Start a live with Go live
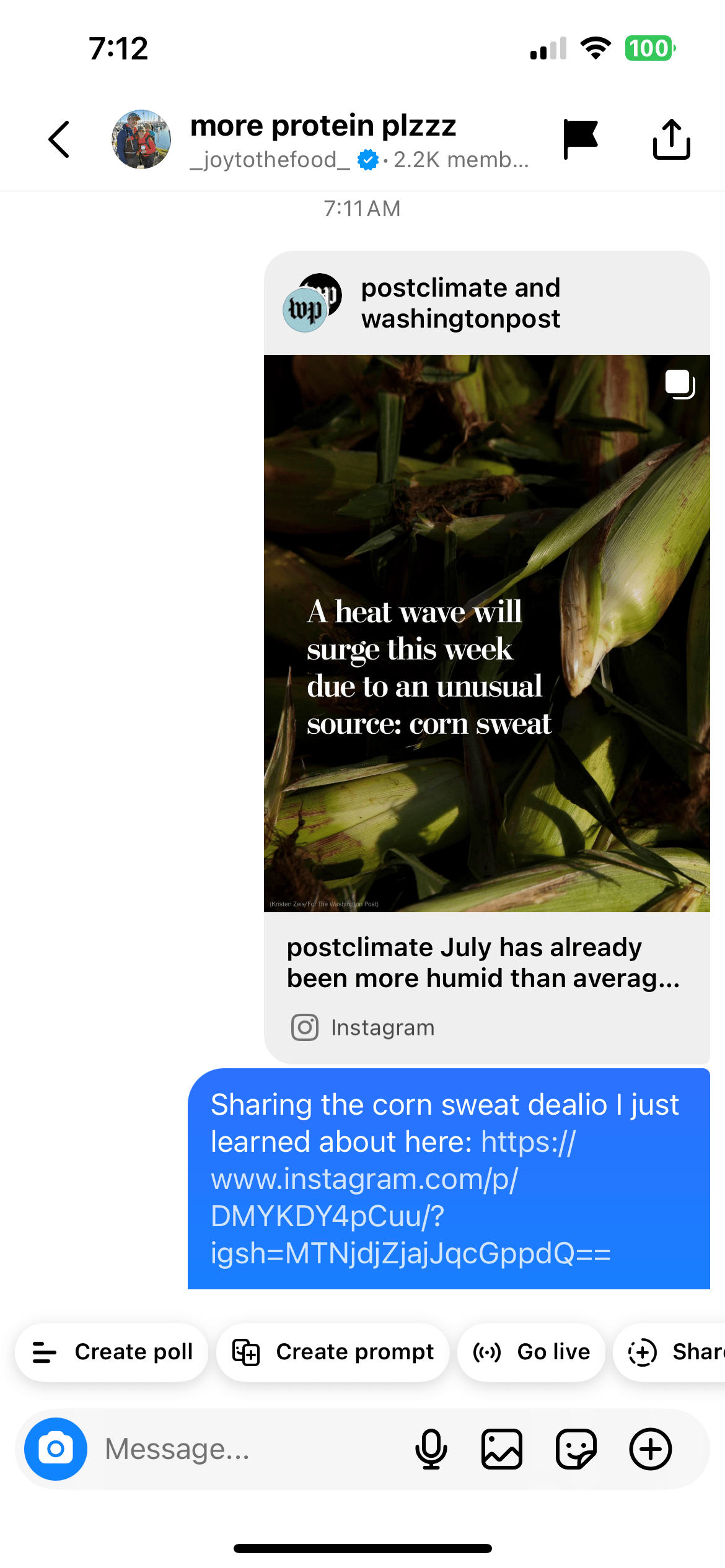The image size is (725, 1568). pos(531,1352)
